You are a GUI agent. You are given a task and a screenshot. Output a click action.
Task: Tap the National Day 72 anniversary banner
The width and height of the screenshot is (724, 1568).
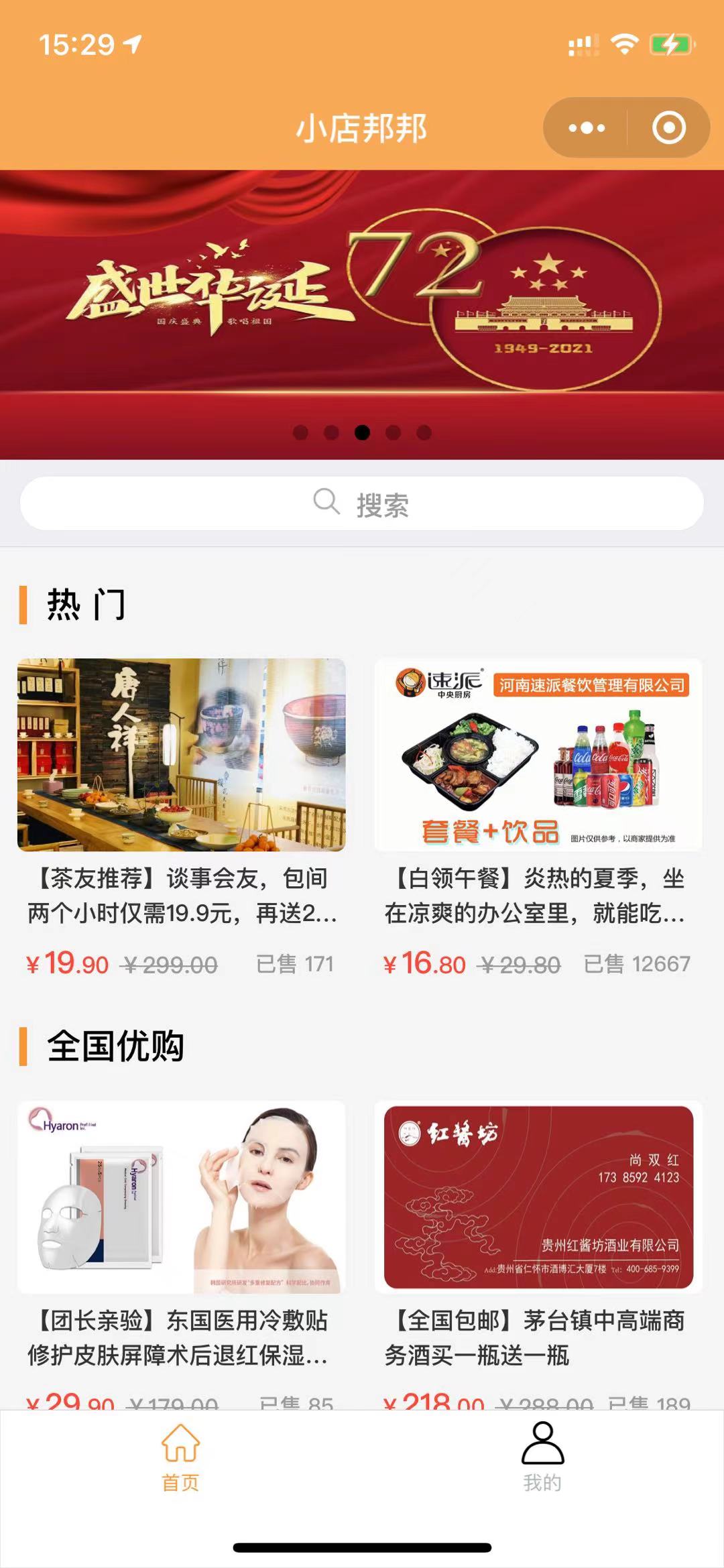[x=362, y=302]
